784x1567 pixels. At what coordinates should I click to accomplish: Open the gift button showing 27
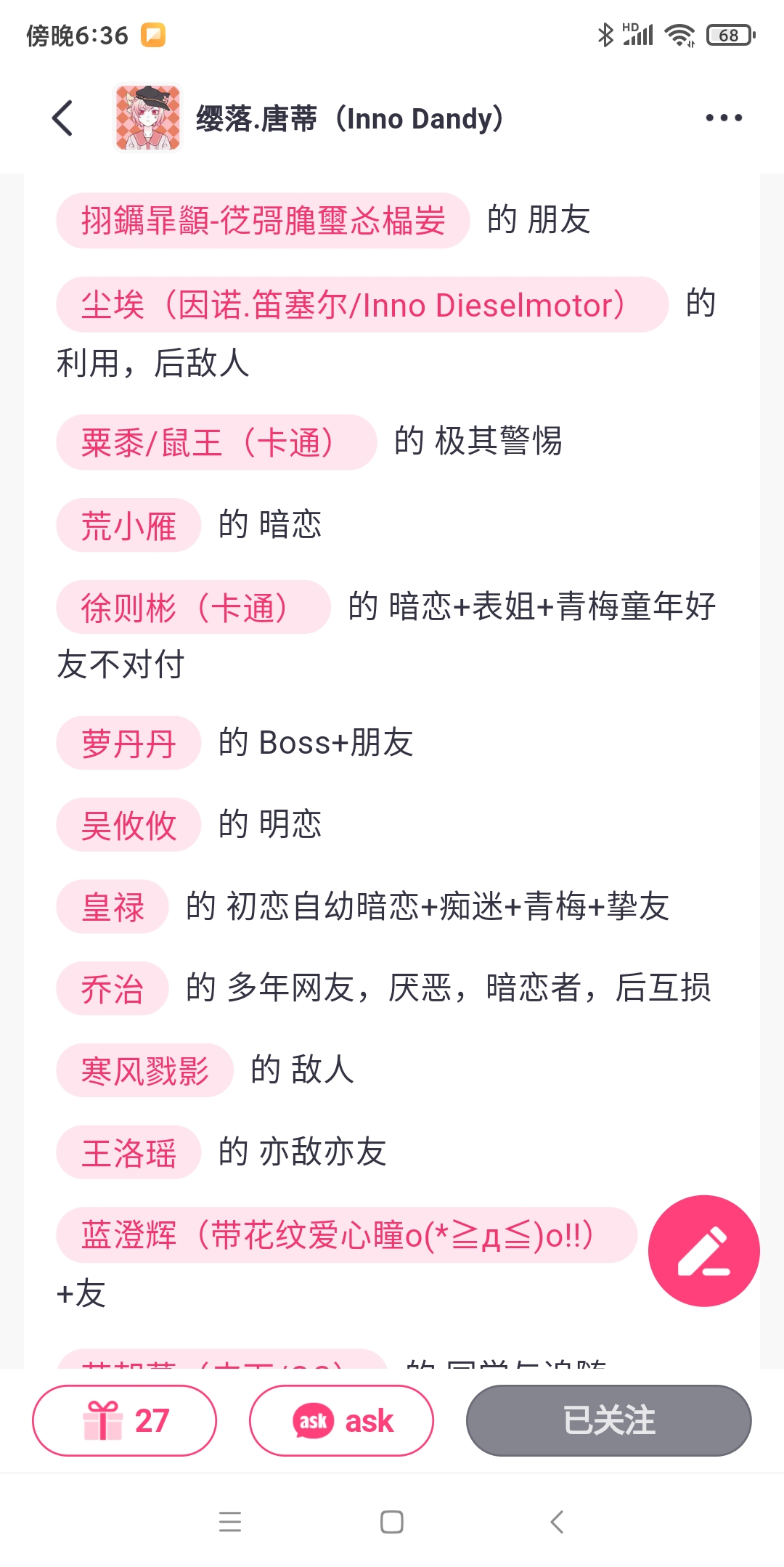pyautogui.click(x=124, y=1420)
